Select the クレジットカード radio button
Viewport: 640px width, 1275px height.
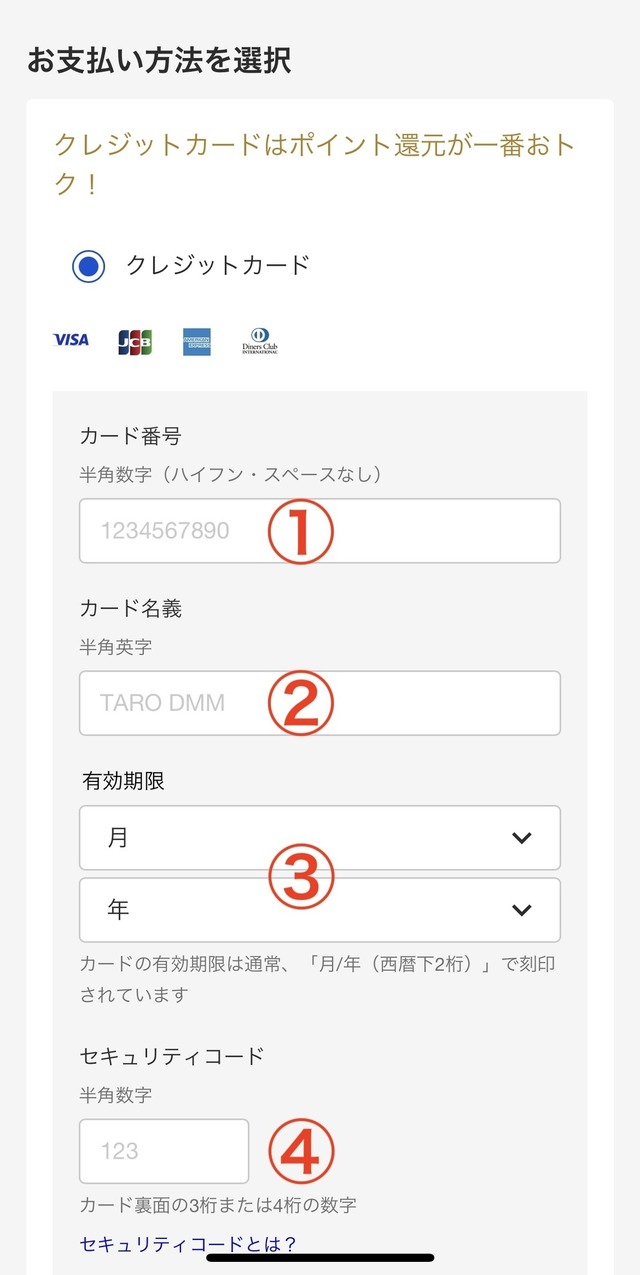(x=89, y=266)
